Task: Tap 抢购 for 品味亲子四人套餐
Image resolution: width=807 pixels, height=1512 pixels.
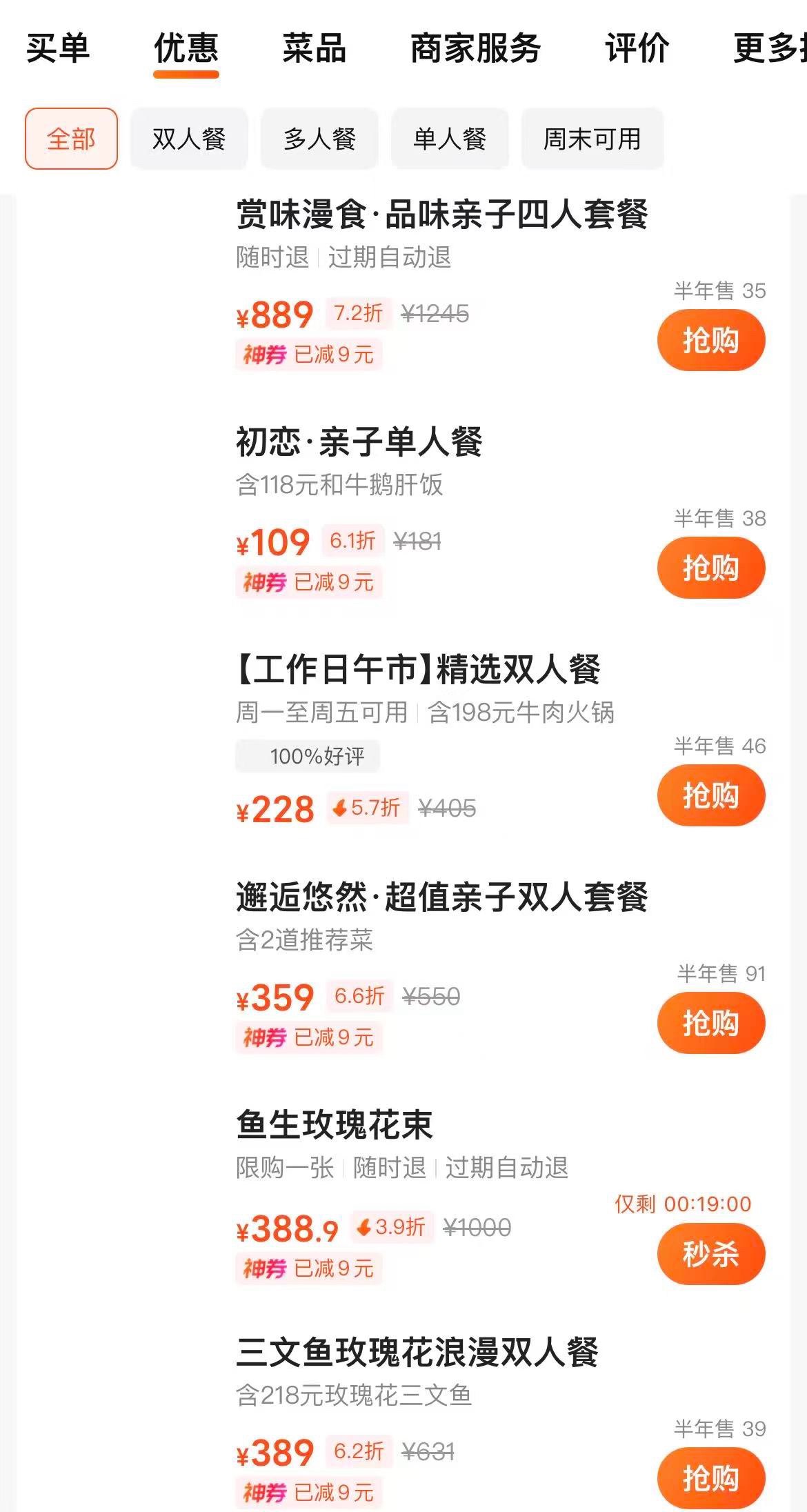Action: tap(710, 340)
